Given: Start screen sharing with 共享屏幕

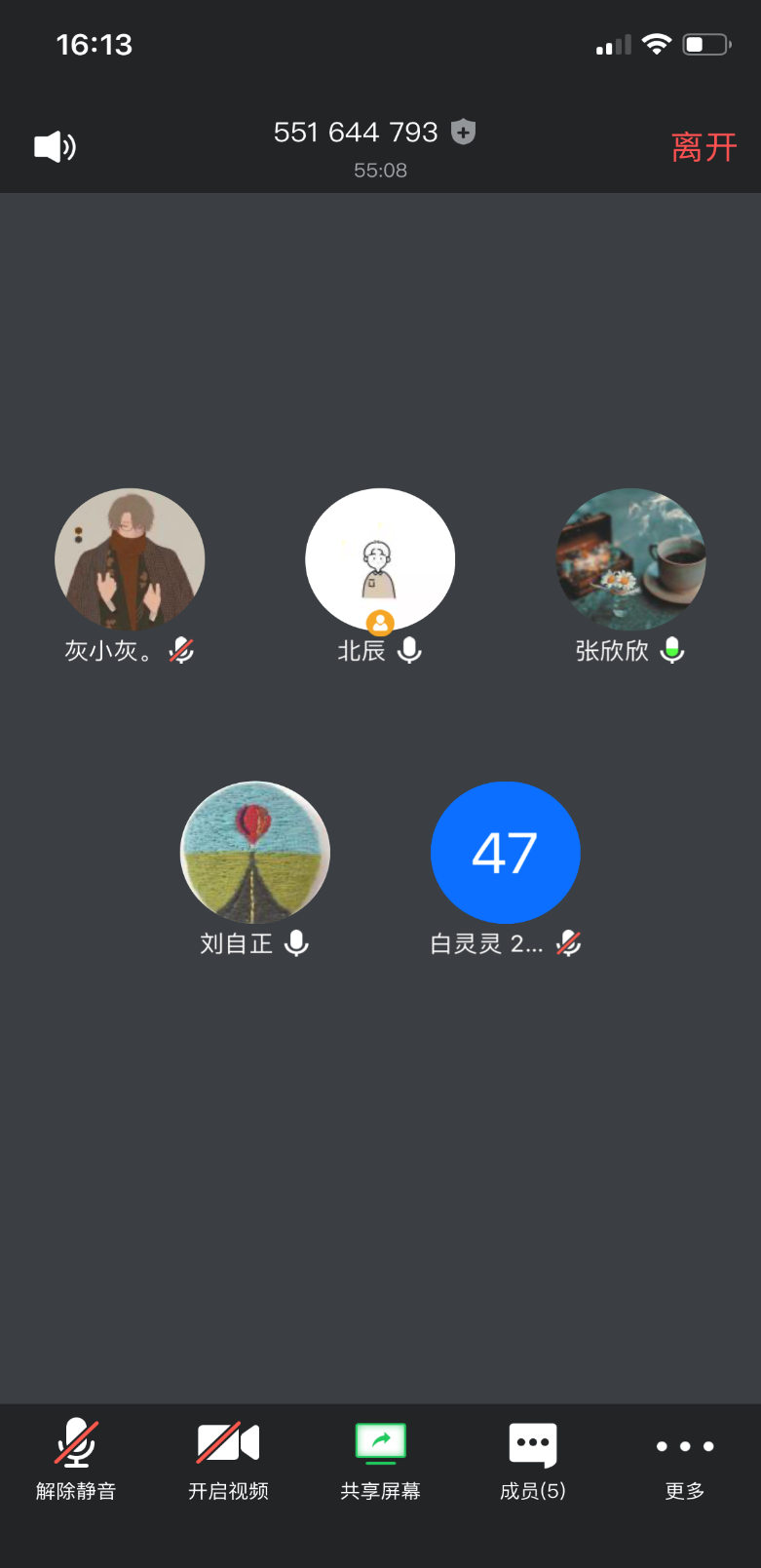Looking at the screenshot, I should pyautogui.click(x=380, y=1458).
